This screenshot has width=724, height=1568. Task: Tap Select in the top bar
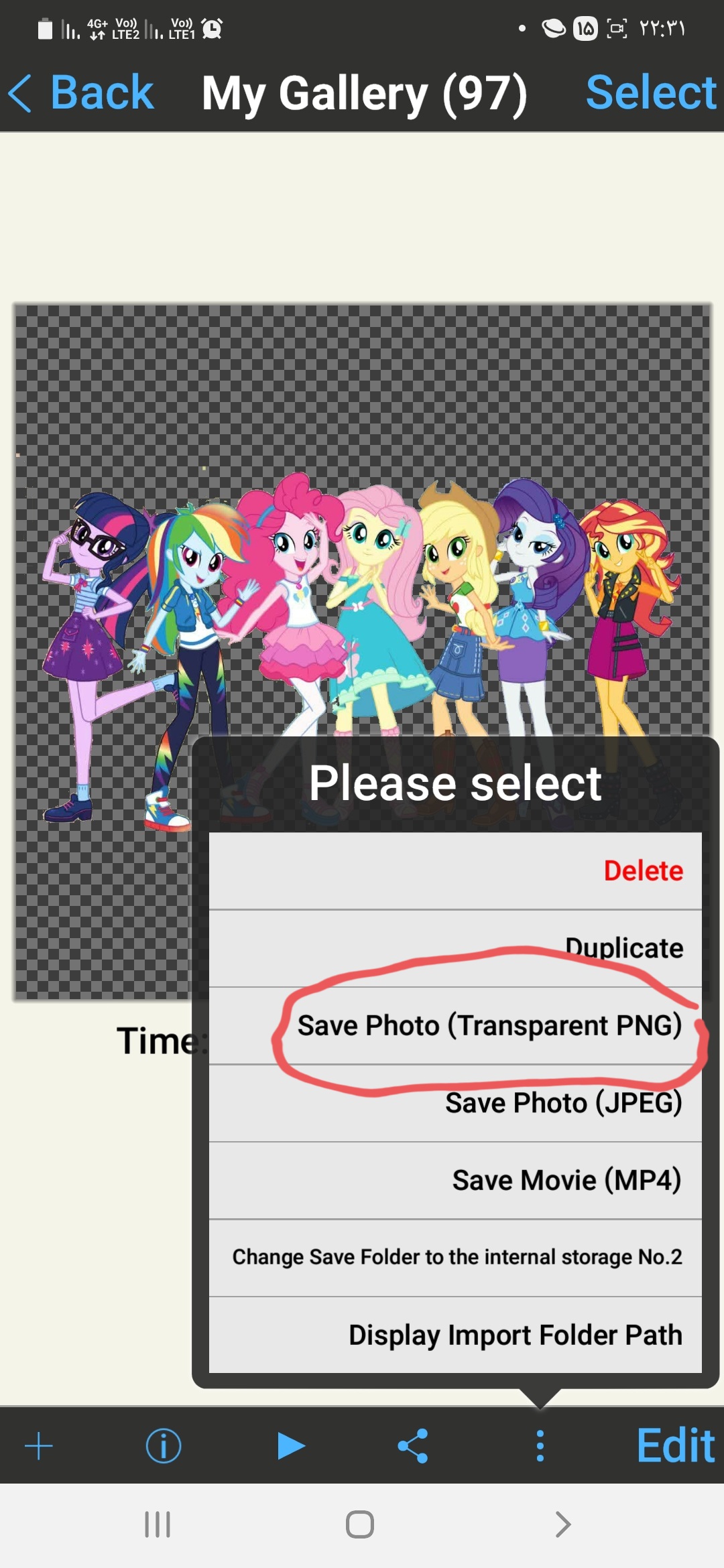650,92
